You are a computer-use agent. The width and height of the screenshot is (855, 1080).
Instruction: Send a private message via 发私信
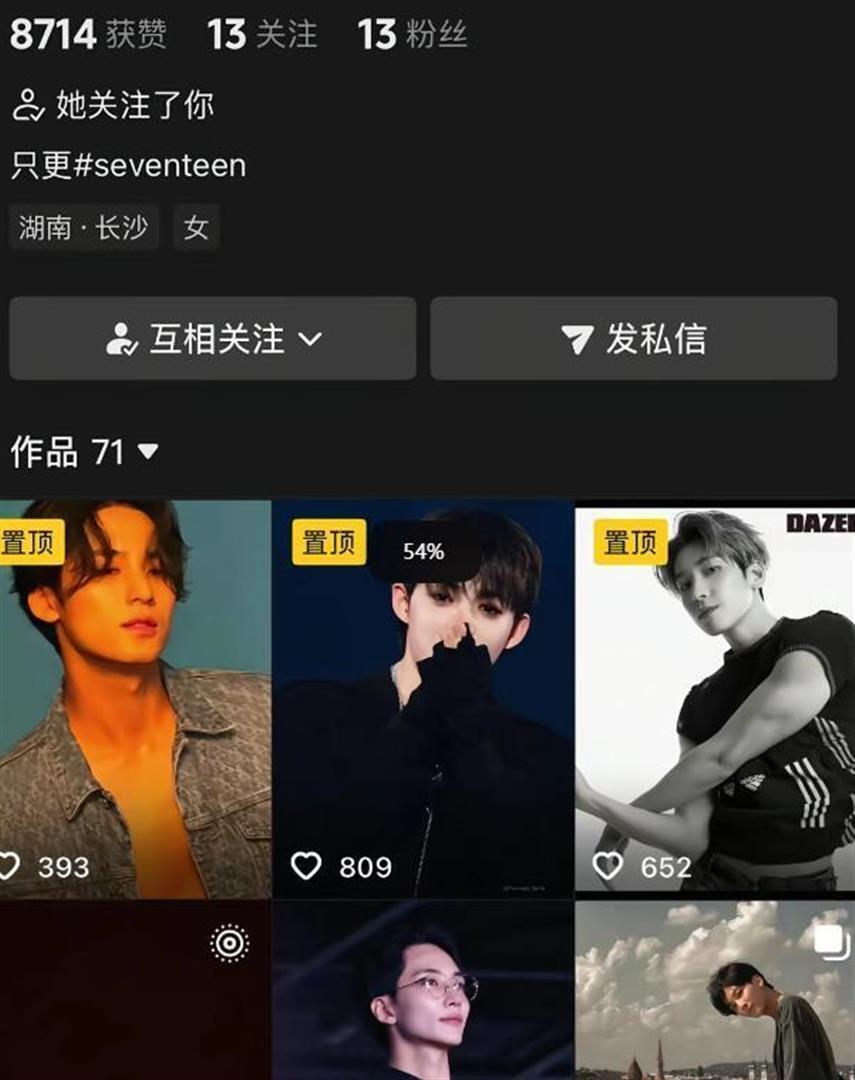point(634,339)
